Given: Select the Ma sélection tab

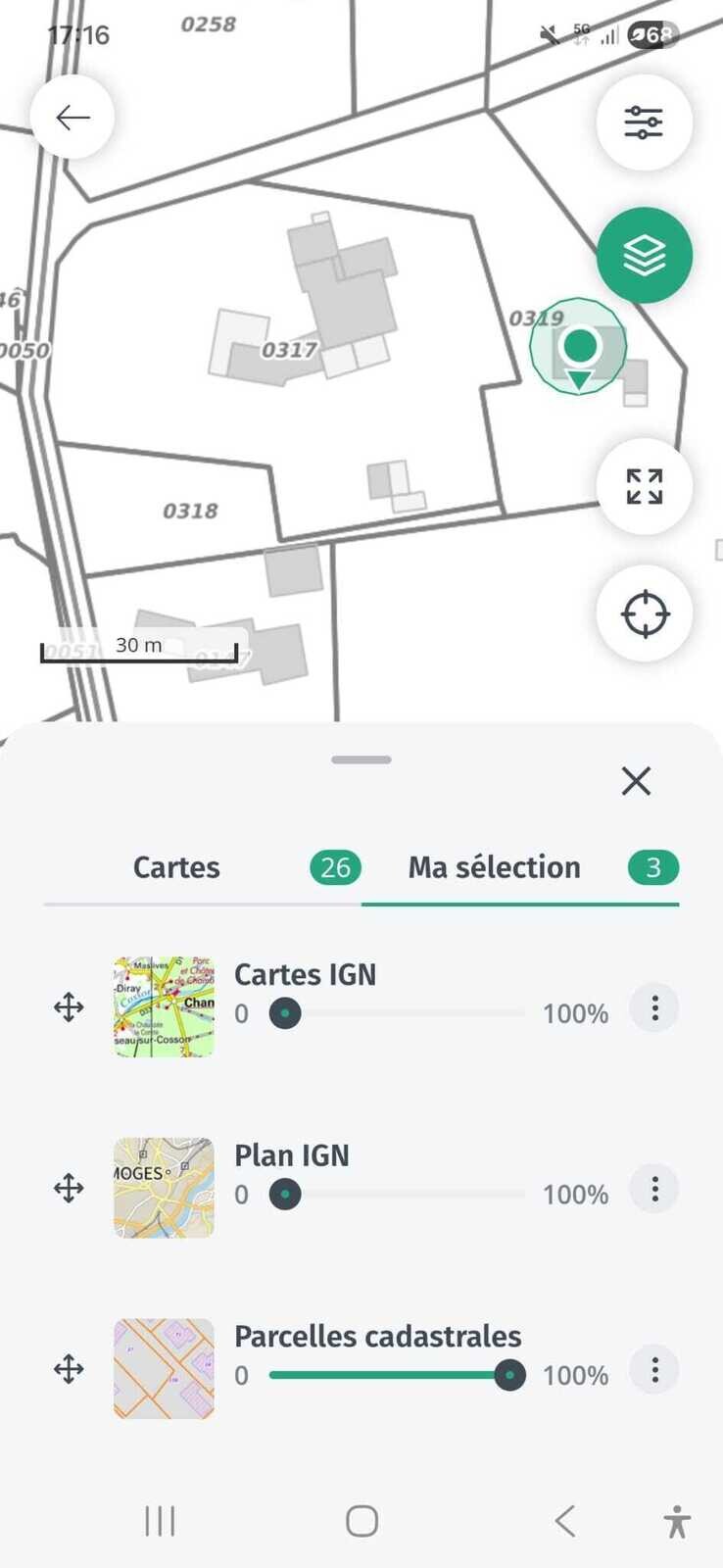Looking at the screenshot, I should click(495, 867).
